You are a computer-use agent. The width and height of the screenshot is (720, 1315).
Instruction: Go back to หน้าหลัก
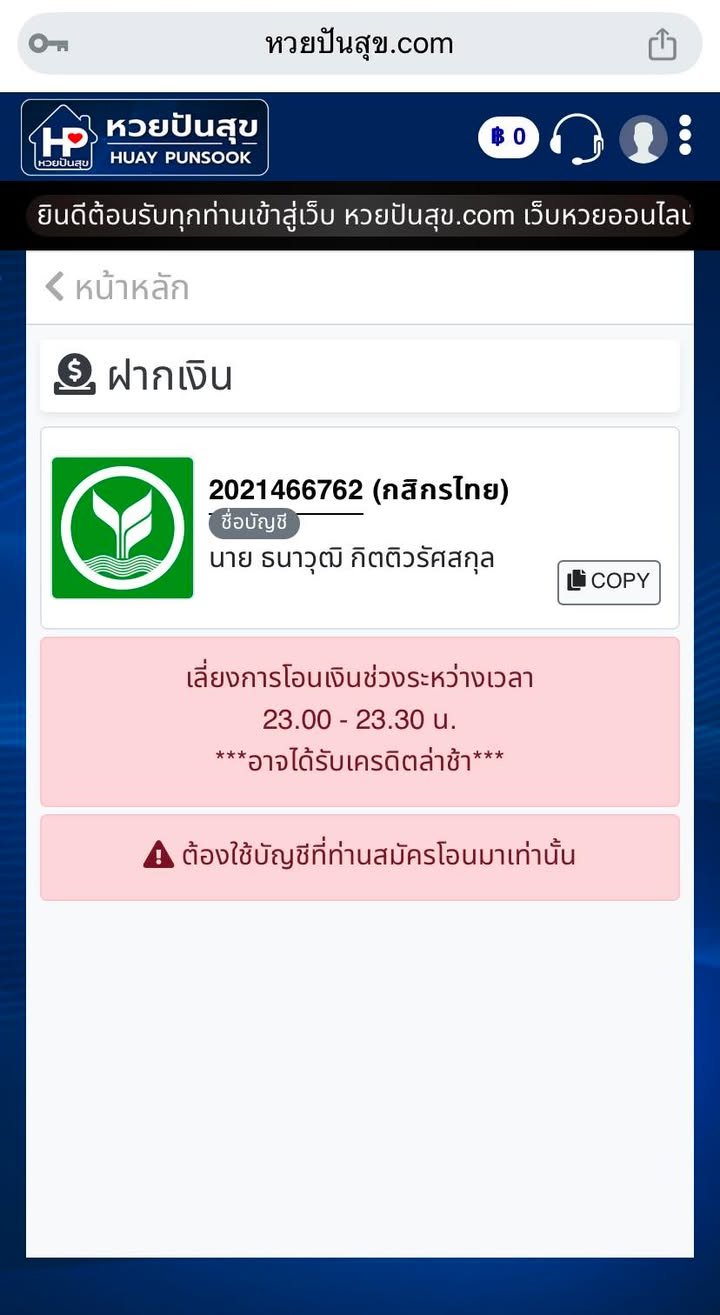pos(118,288)
